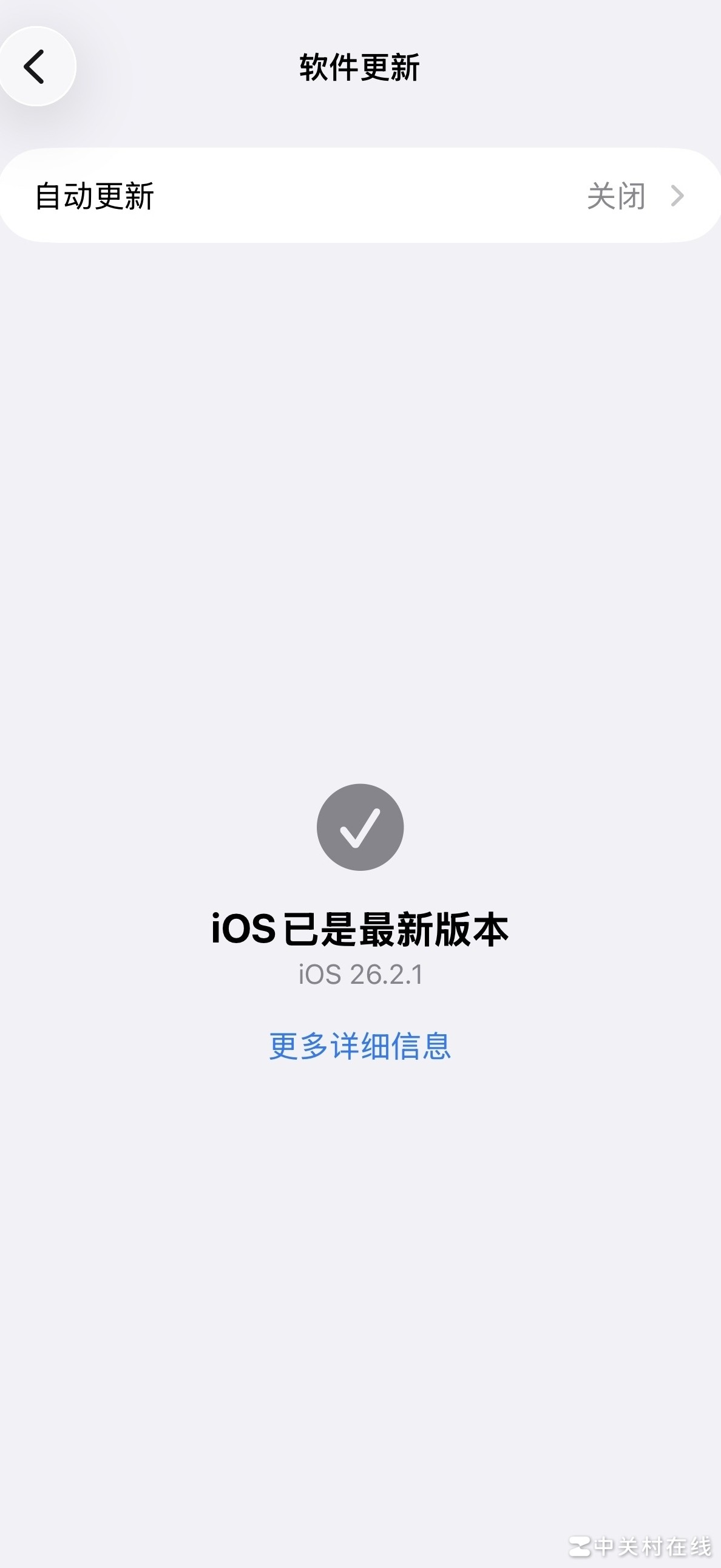Open the 更多详细信息 link
The width and height of the screenshot is (721, 1568).
(x=360, y=1046)
